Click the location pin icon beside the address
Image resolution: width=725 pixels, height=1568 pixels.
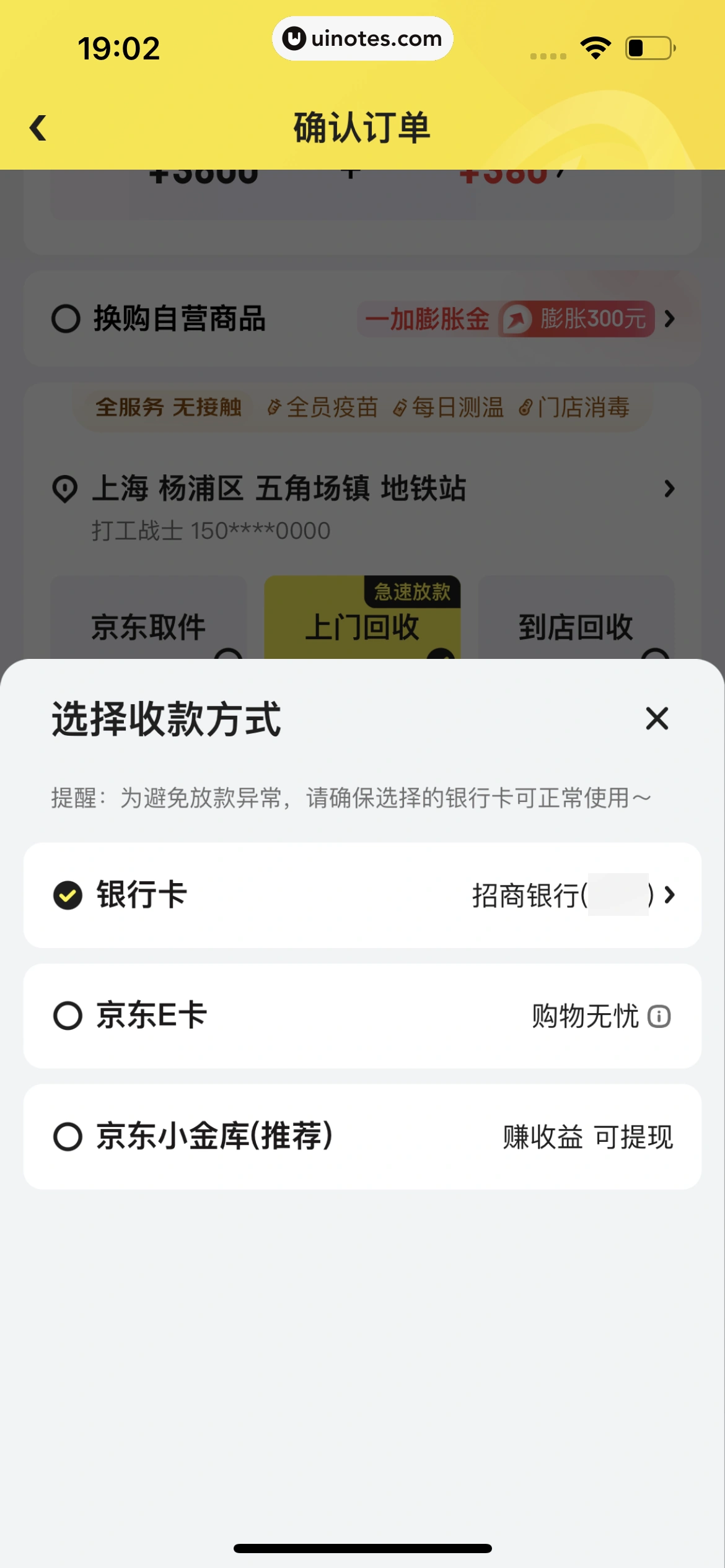tap(66, 489)
